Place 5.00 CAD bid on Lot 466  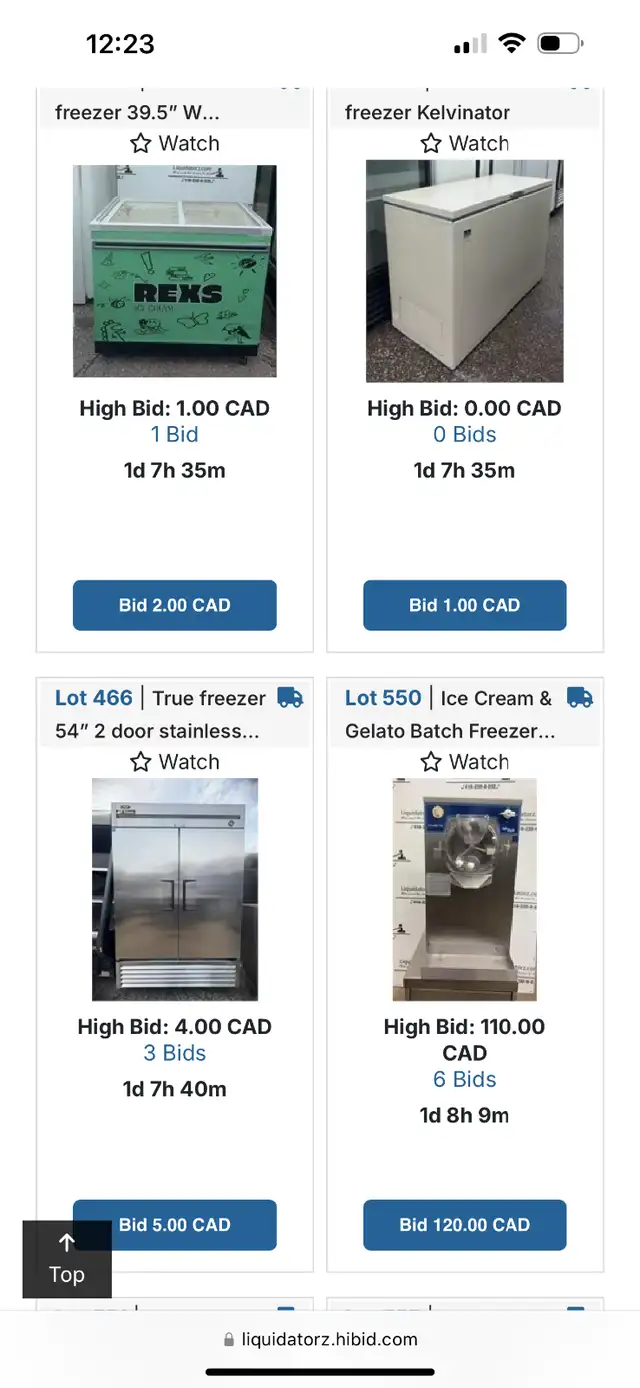click(x=174, y=1225)
